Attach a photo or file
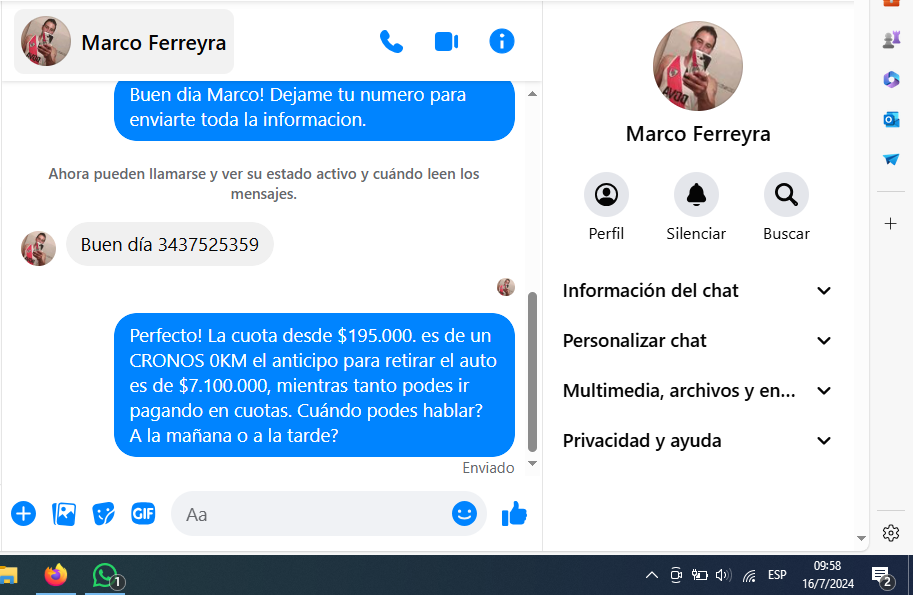The image size is (913, 595). point(64,514)
